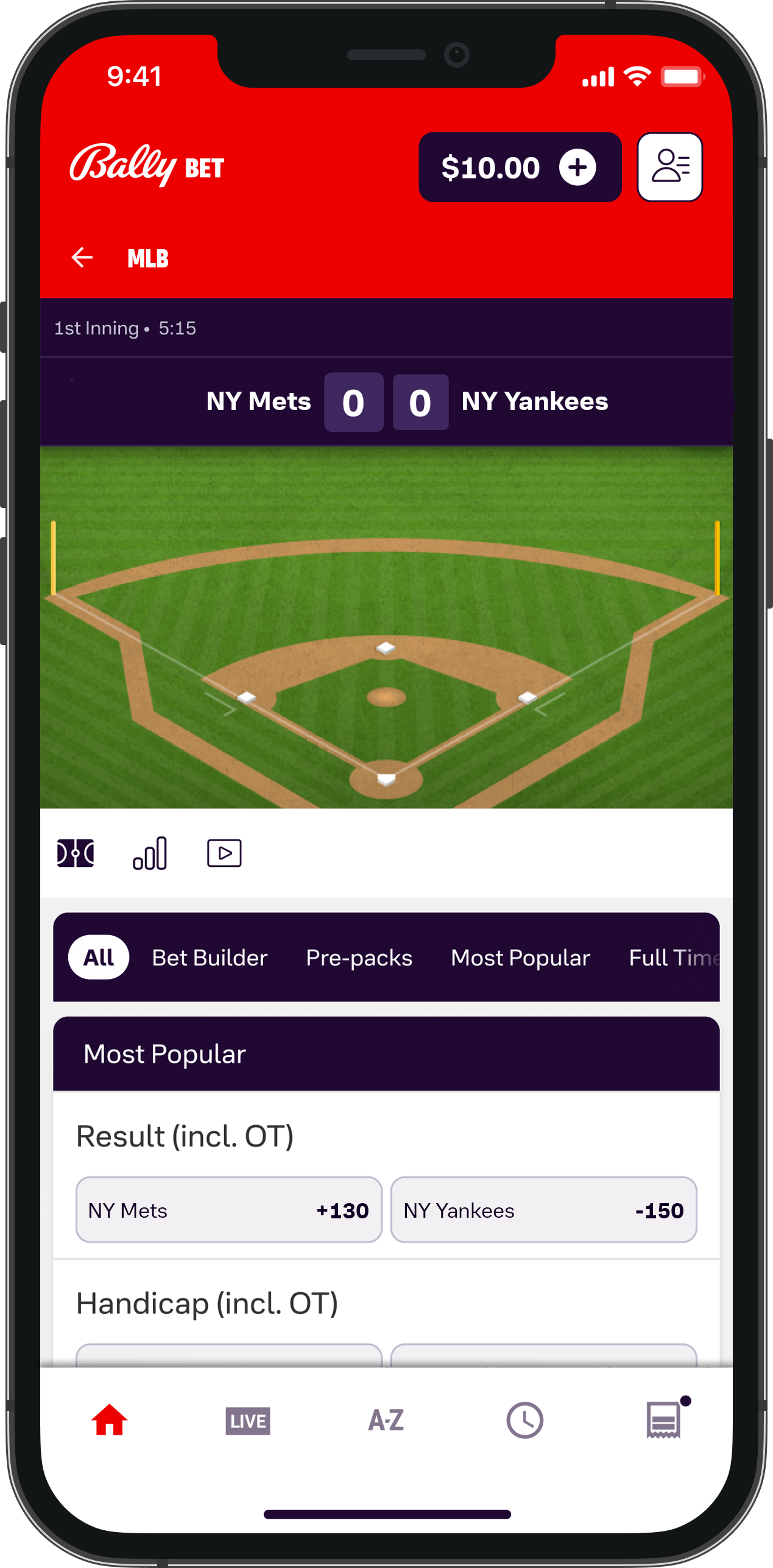This screenshot has height=1568, width=773.
Task: Open the account profile icon
Action: (669, 168)
